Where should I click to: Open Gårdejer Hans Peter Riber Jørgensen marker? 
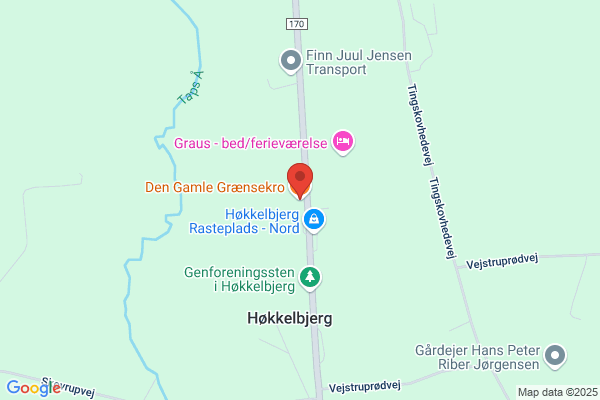click(555, 356)
